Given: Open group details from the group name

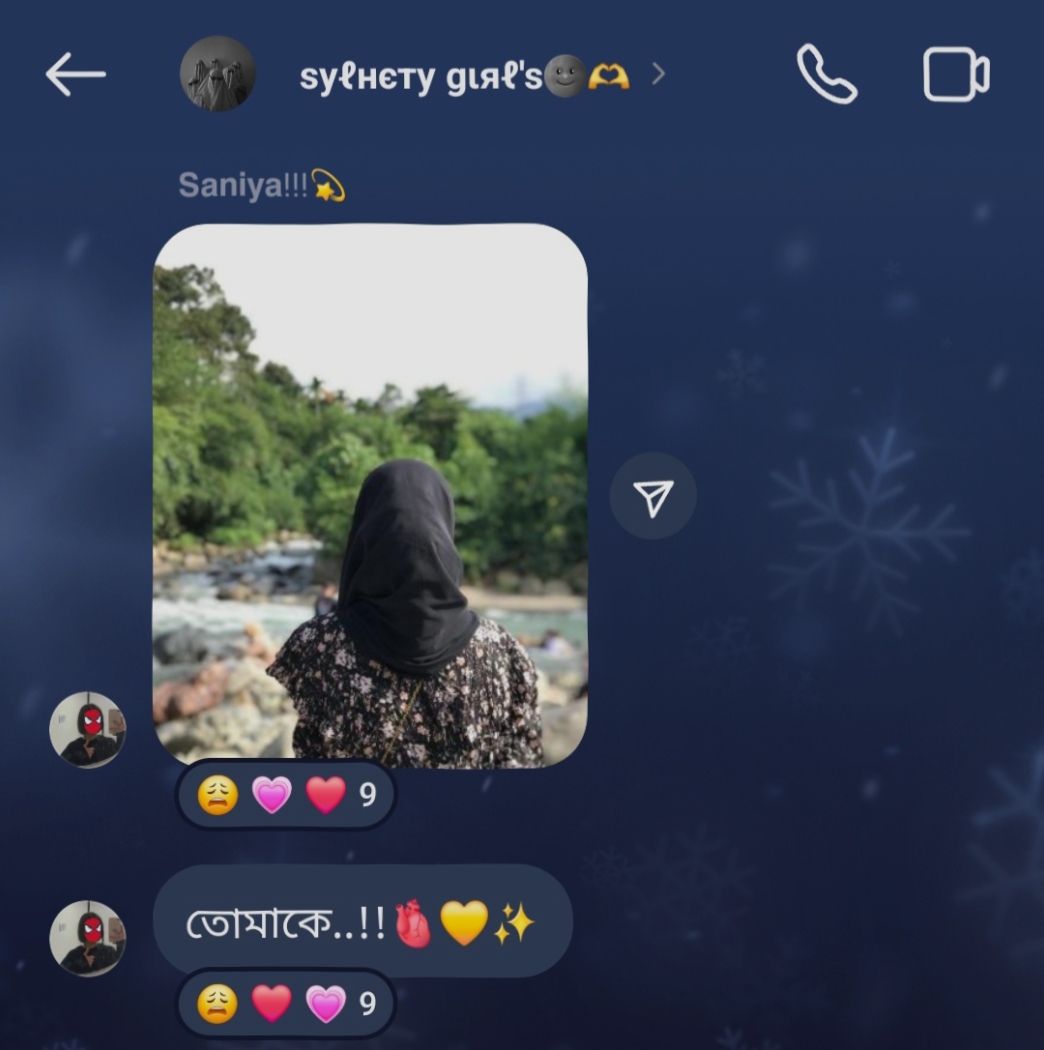Looking at the screenshot, I should pos(464,76).
